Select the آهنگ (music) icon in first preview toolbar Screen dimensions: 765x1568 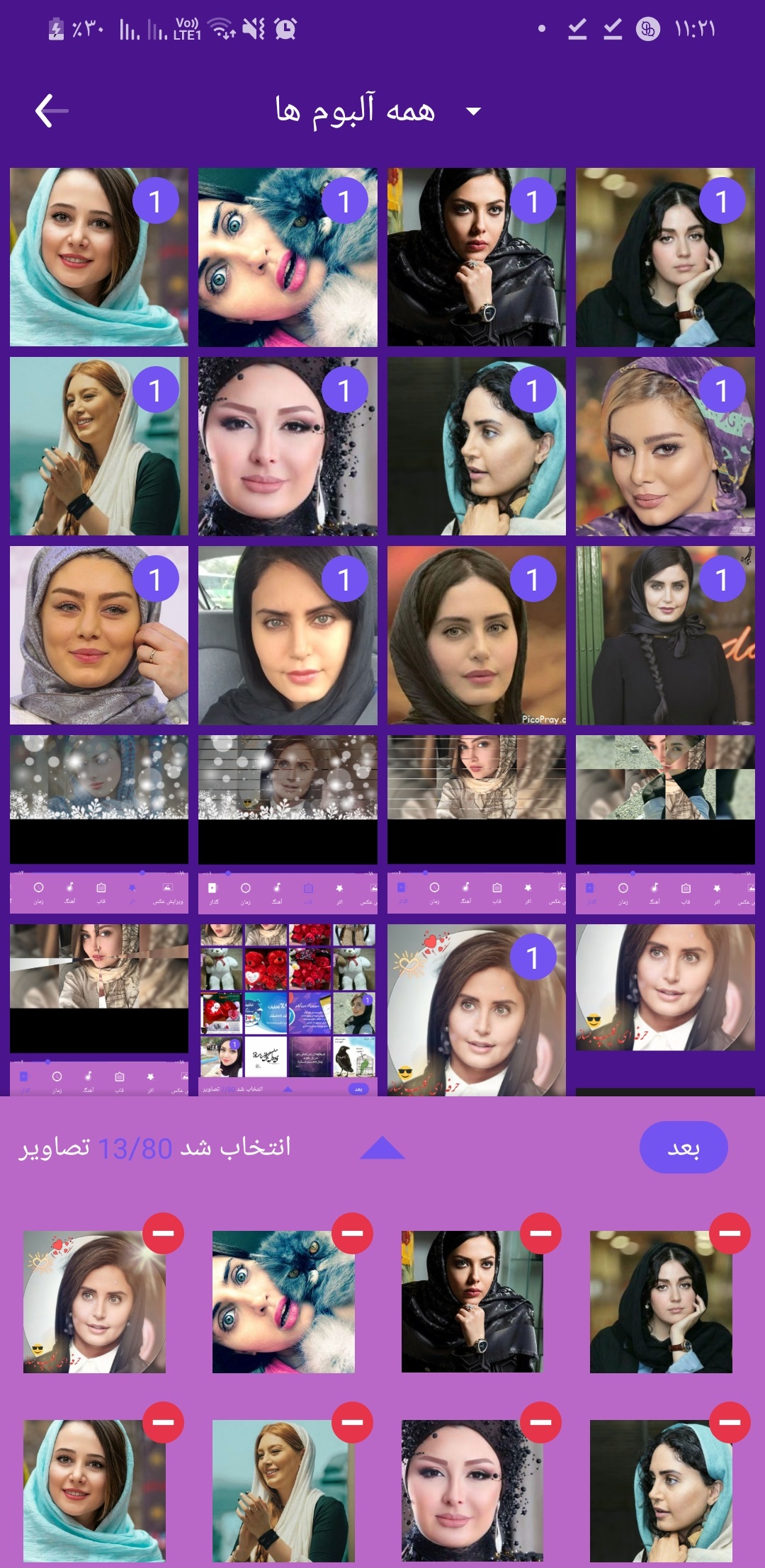pyautogui.click(x=71, y=887)
